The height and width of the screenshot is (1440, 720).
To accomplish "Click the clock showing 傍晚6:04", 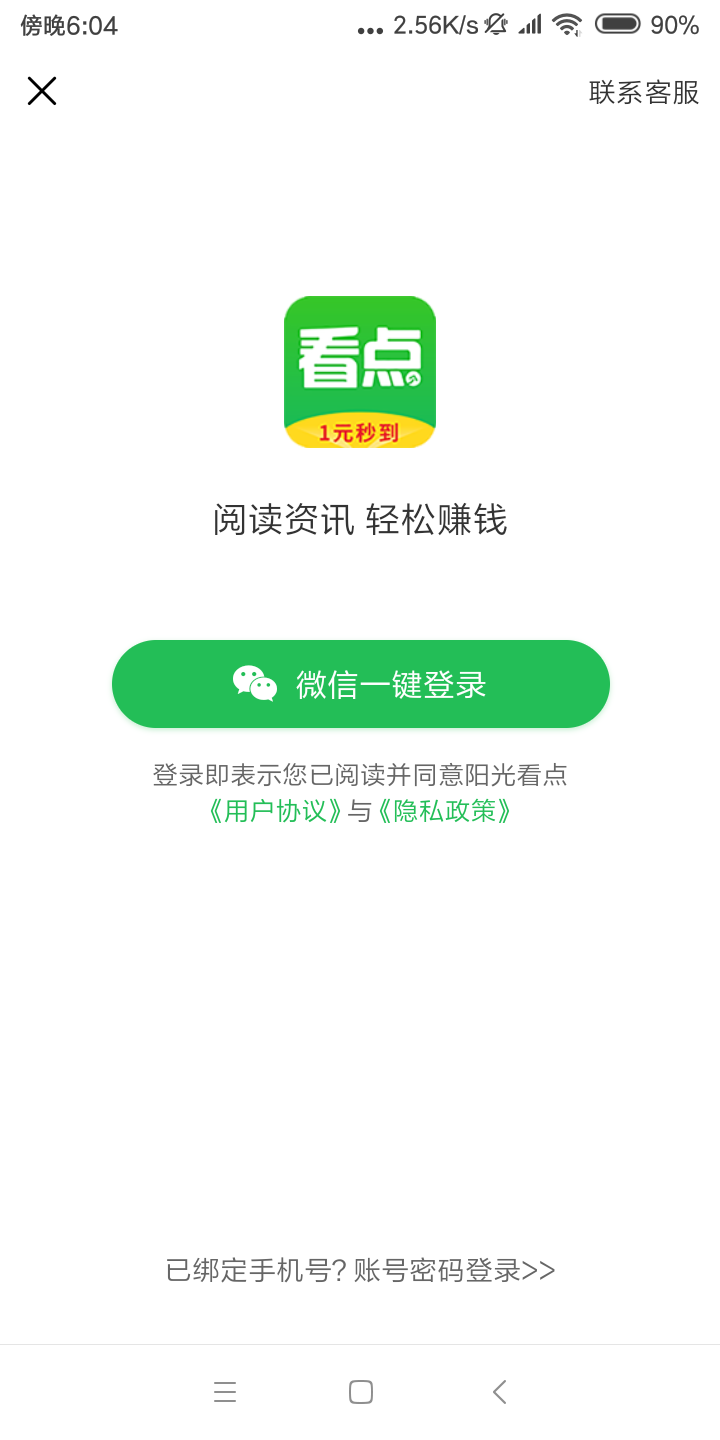I will coord(68,25).
